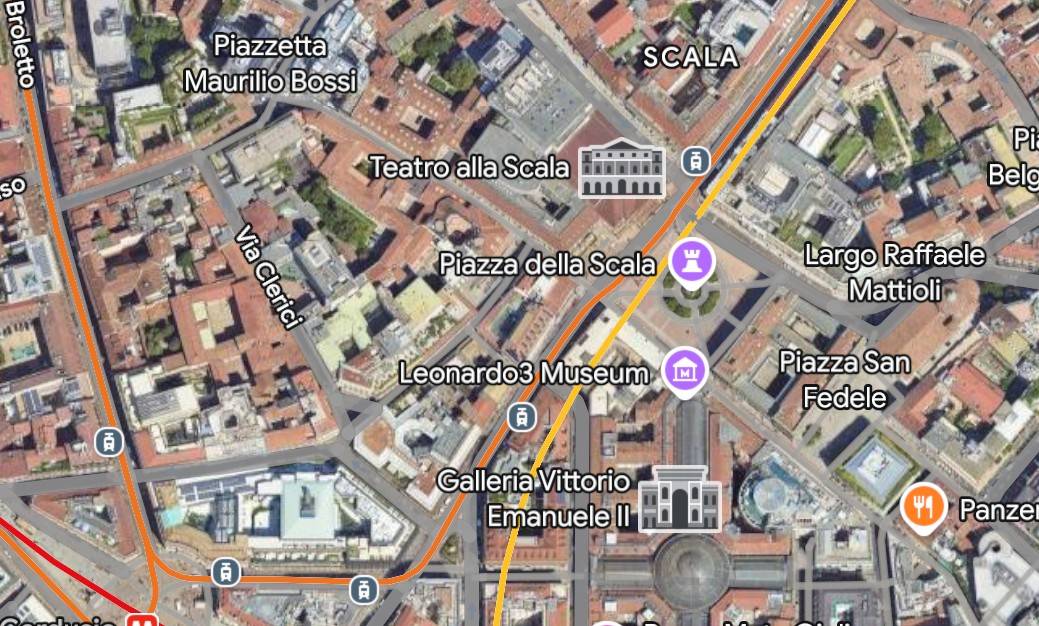View the Galleria Vittorio Emanuele II landmark

(680, 497)
